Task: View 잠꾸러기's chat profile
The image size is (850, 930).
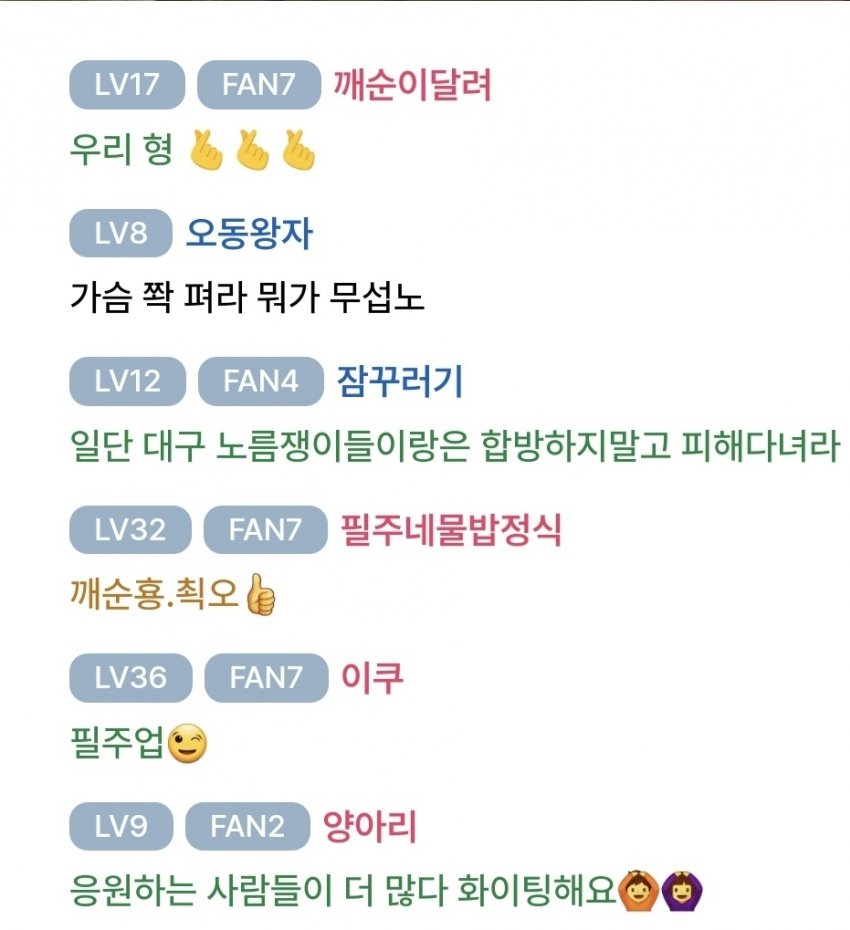Action: tap(400, 382)
